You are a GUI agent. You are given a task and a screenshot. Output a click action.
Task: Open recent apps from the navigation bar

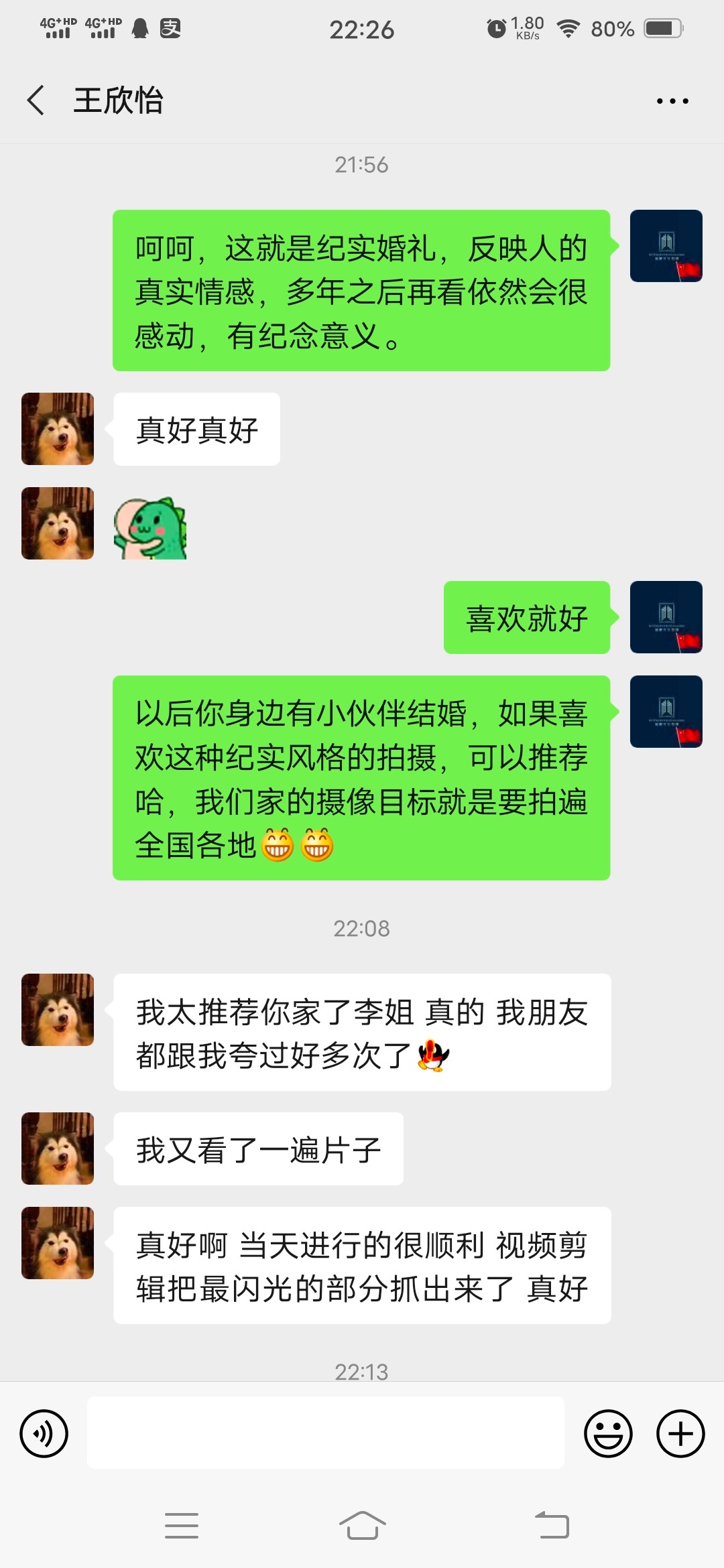(182, 1526)
